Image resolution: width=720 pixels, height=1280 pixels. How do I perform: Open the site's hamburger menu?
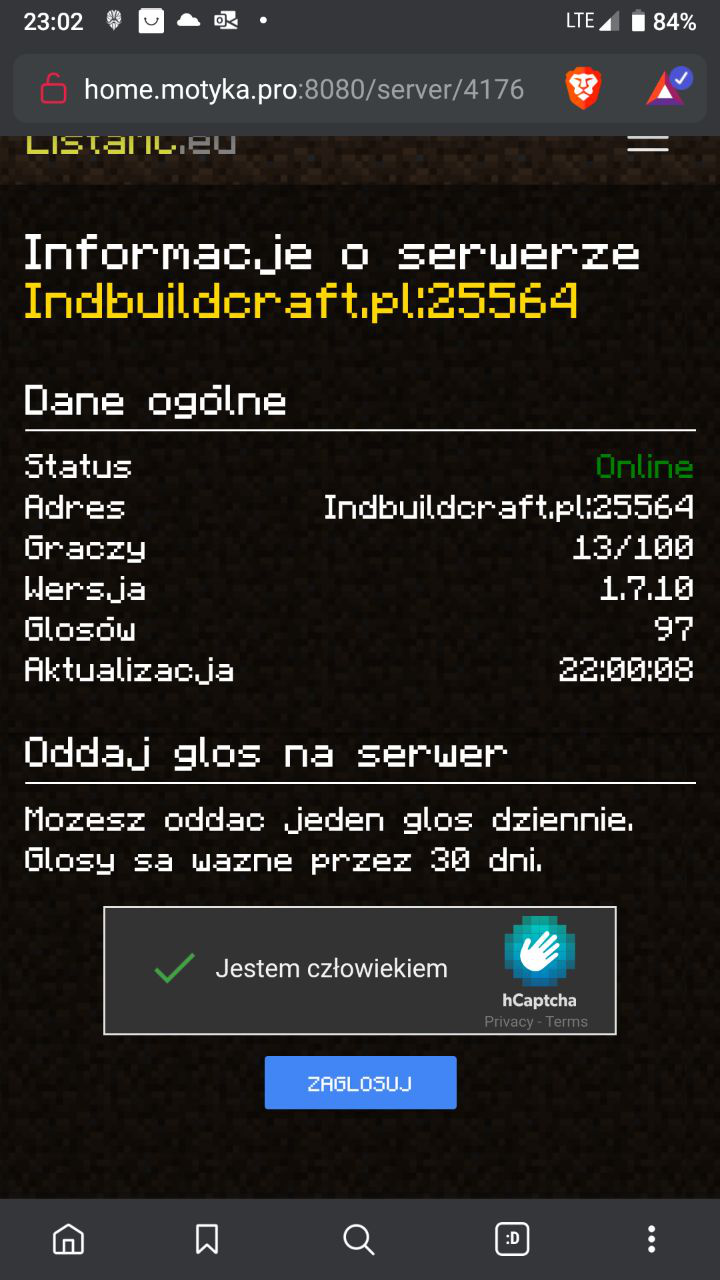[647, 143]
